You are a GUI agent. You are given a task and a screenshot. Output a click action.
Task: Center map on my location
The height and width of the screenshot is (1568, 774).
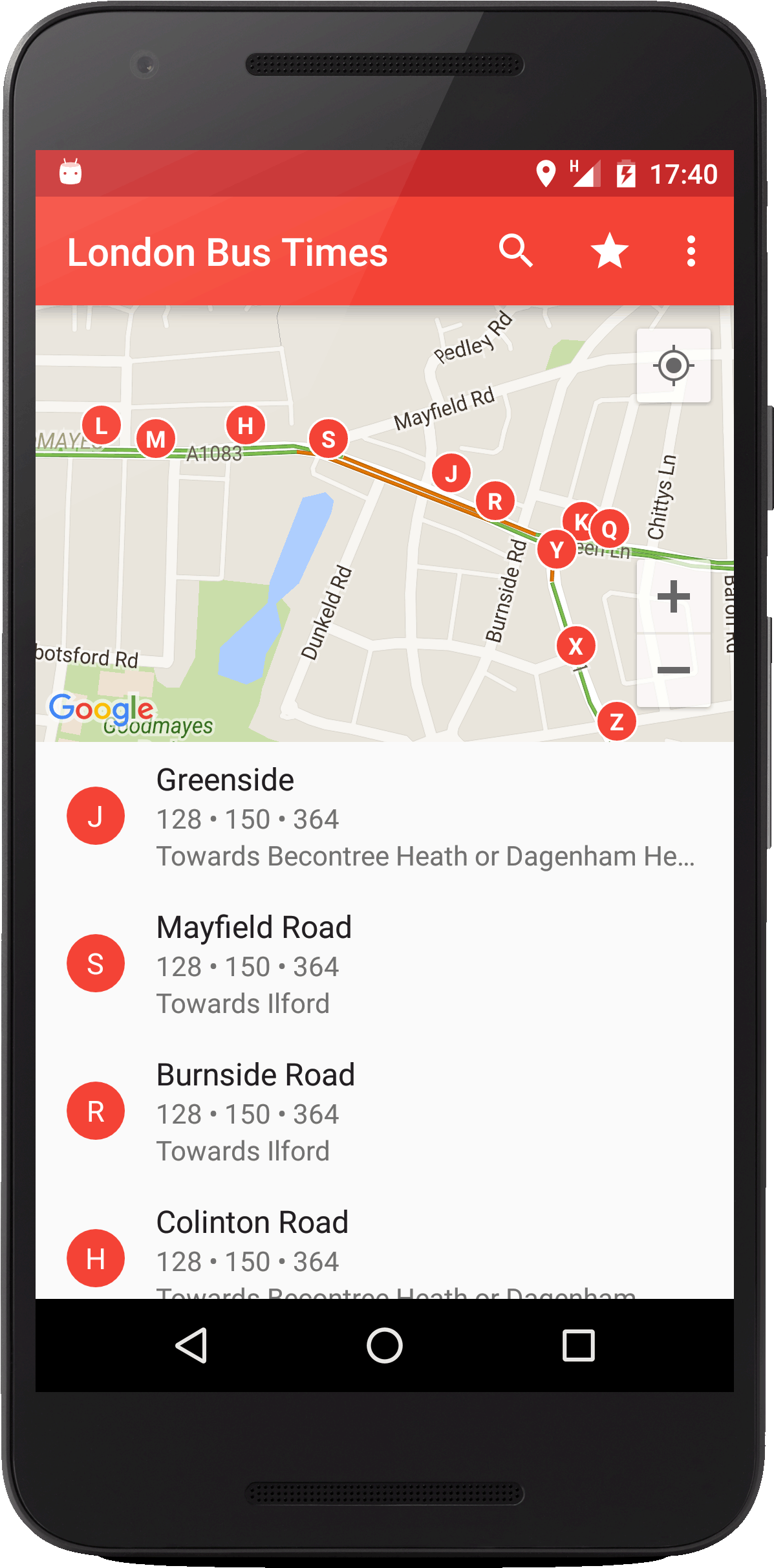673,365
